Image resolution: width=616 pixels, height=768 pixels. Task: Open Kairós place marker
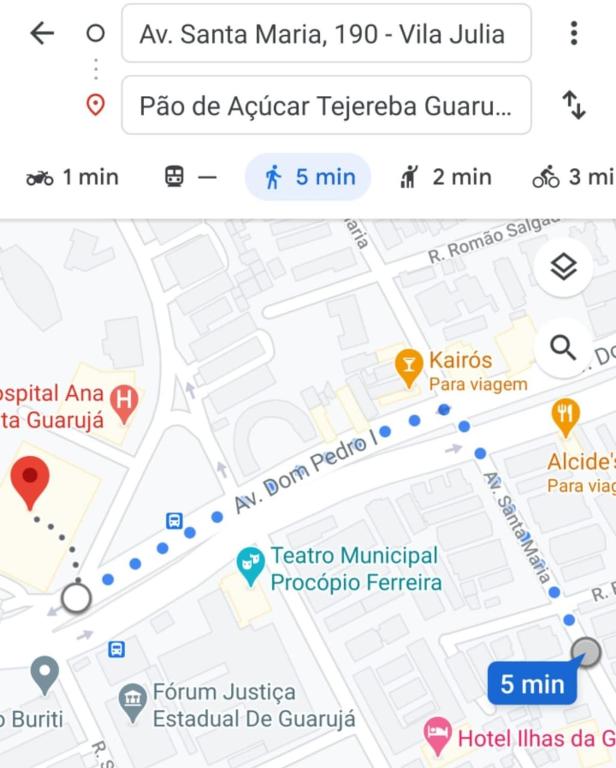(x=408, y=366)
